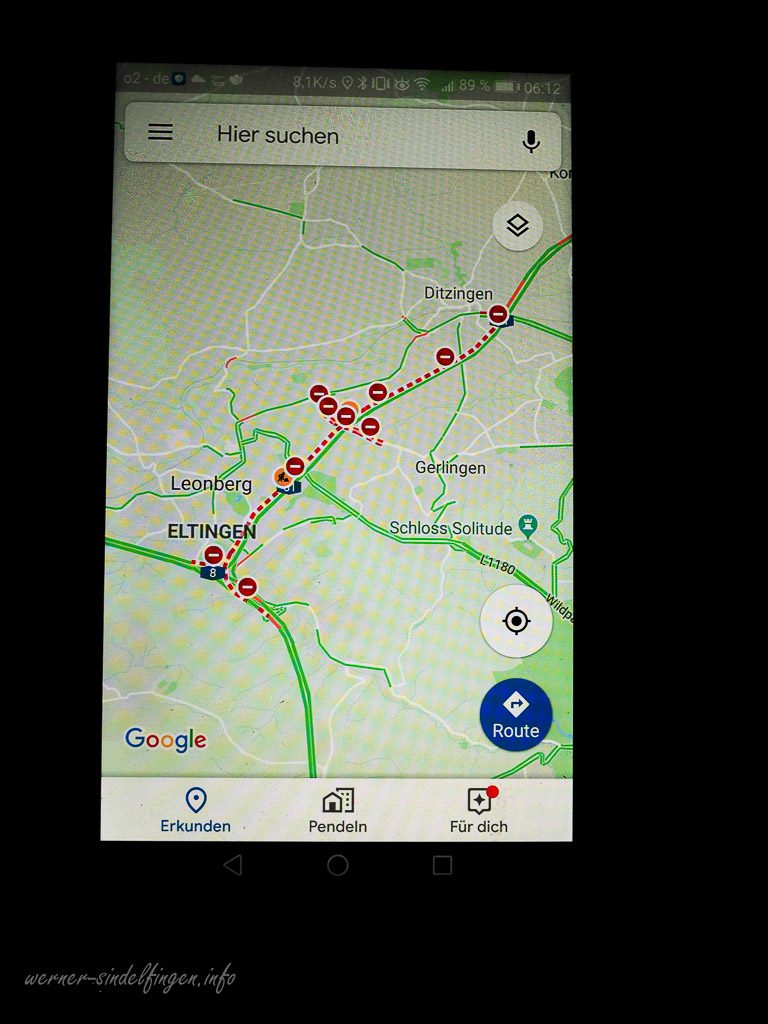Center map on my current location
The image size is (768, 1024).
(516, 622)
